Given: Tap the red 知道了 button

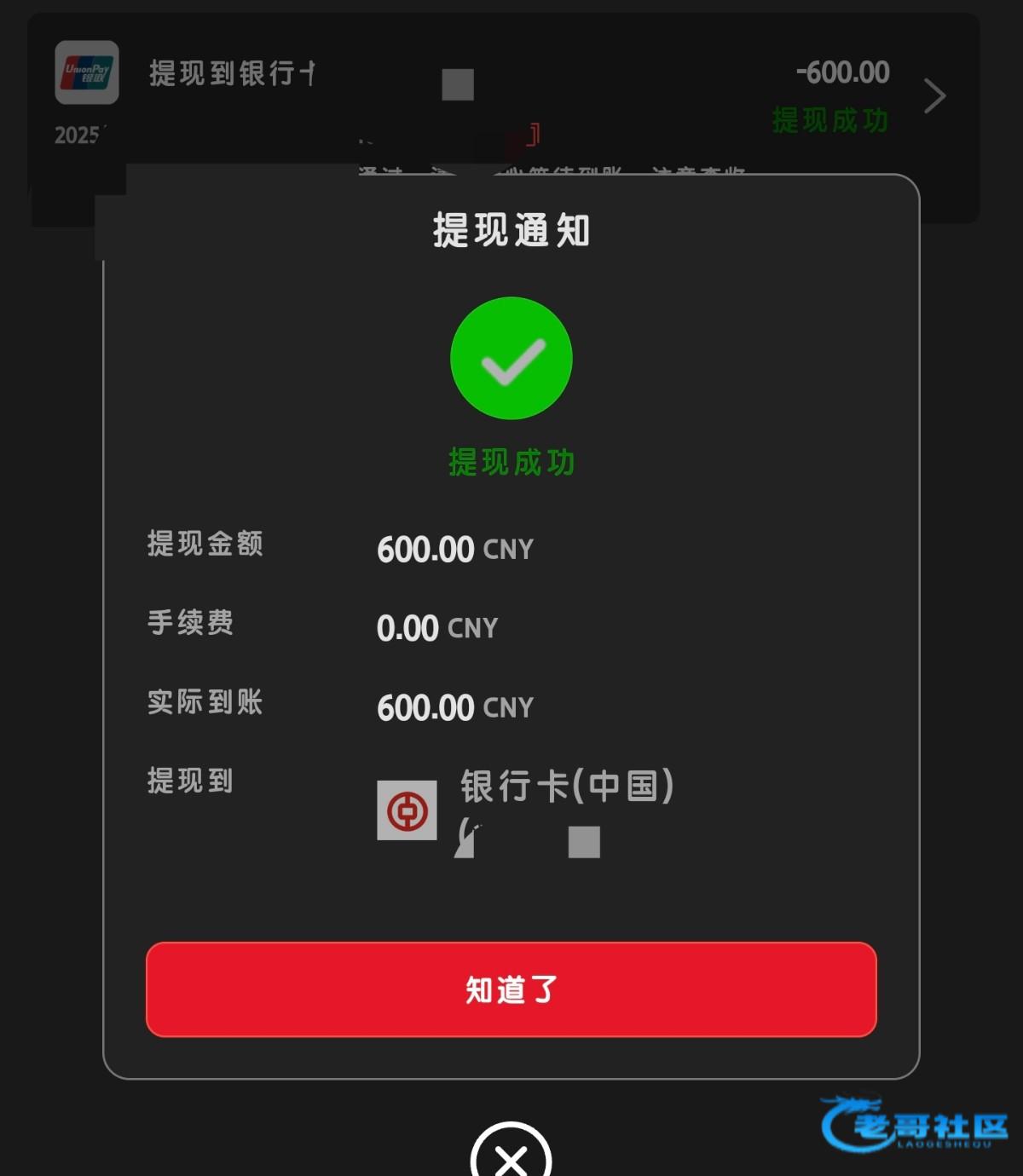Looking at the screenshot, I should pos(511,989).
